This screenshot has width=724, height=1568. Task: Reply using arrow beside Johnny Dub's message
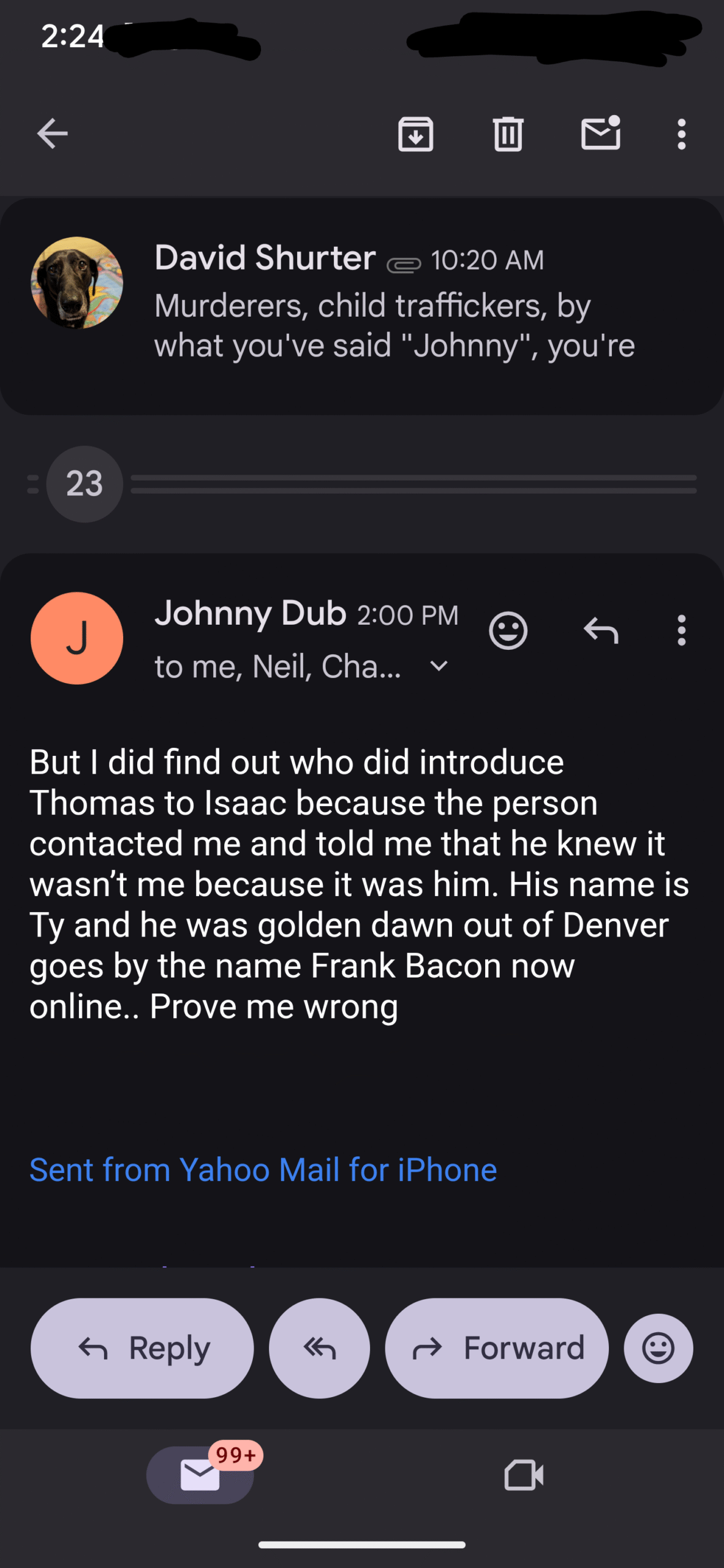pos(601,630)
